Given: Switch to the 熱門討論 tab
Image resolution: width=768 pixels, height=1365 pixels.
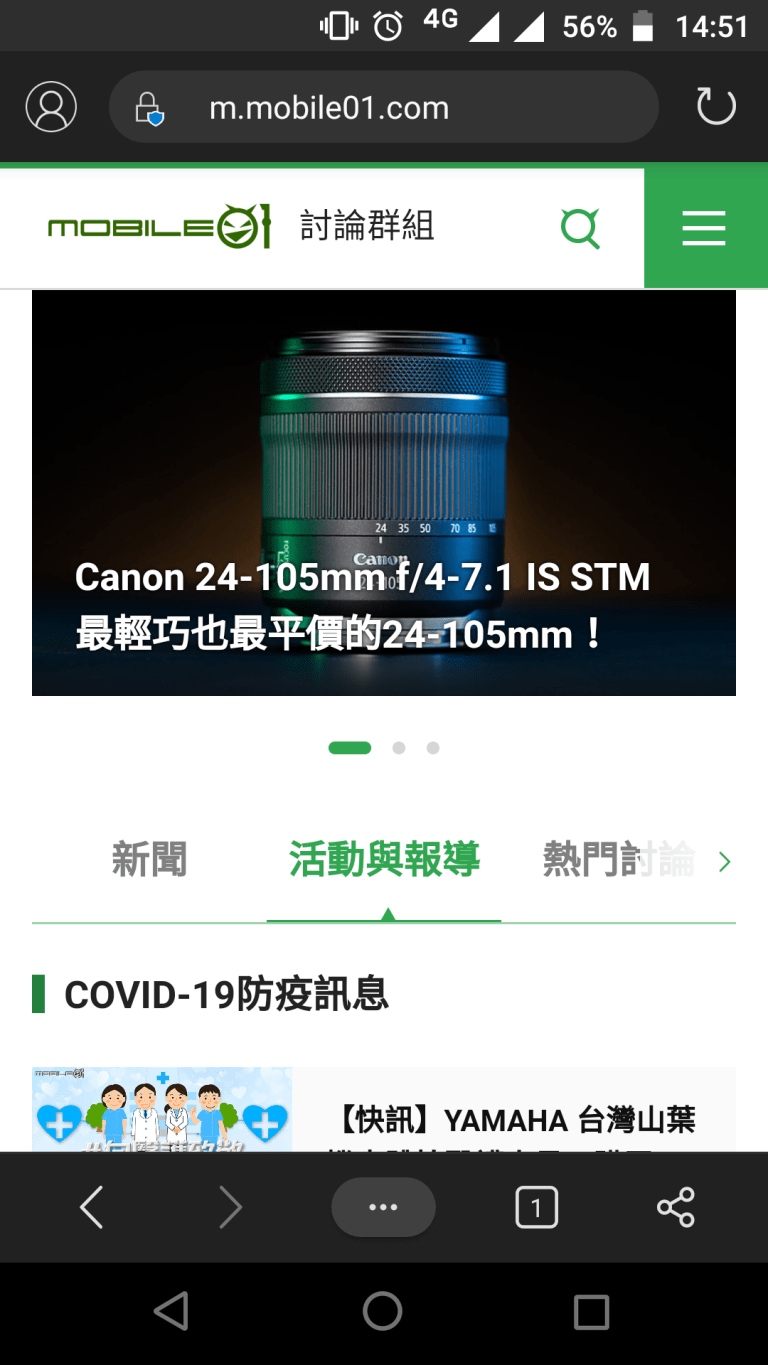Looking at the screenshot, I should pos(618,860).
